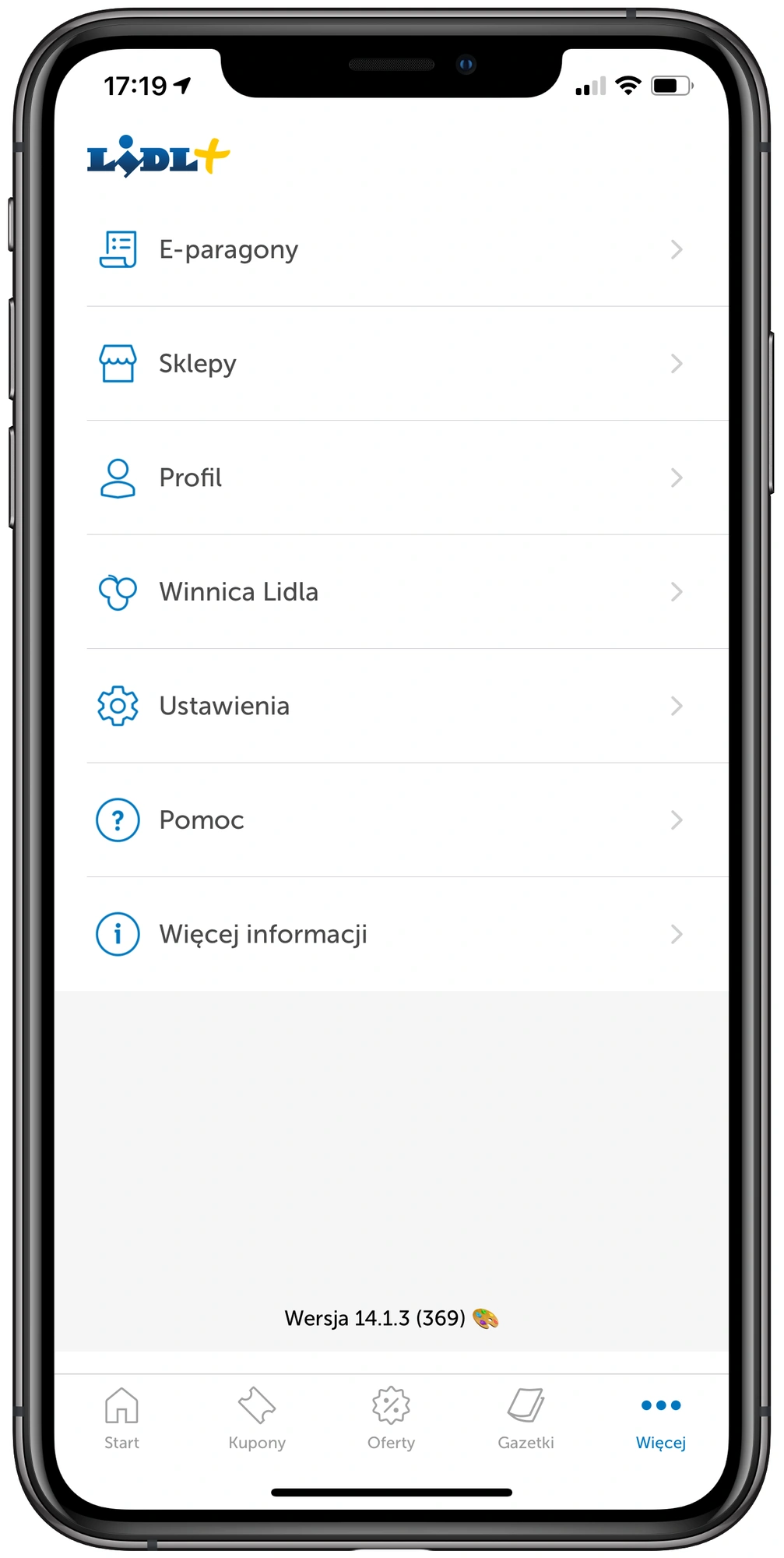Open the E-paragony row
The width and height of the screenshot is (784, 1558).
click(392, 249)
